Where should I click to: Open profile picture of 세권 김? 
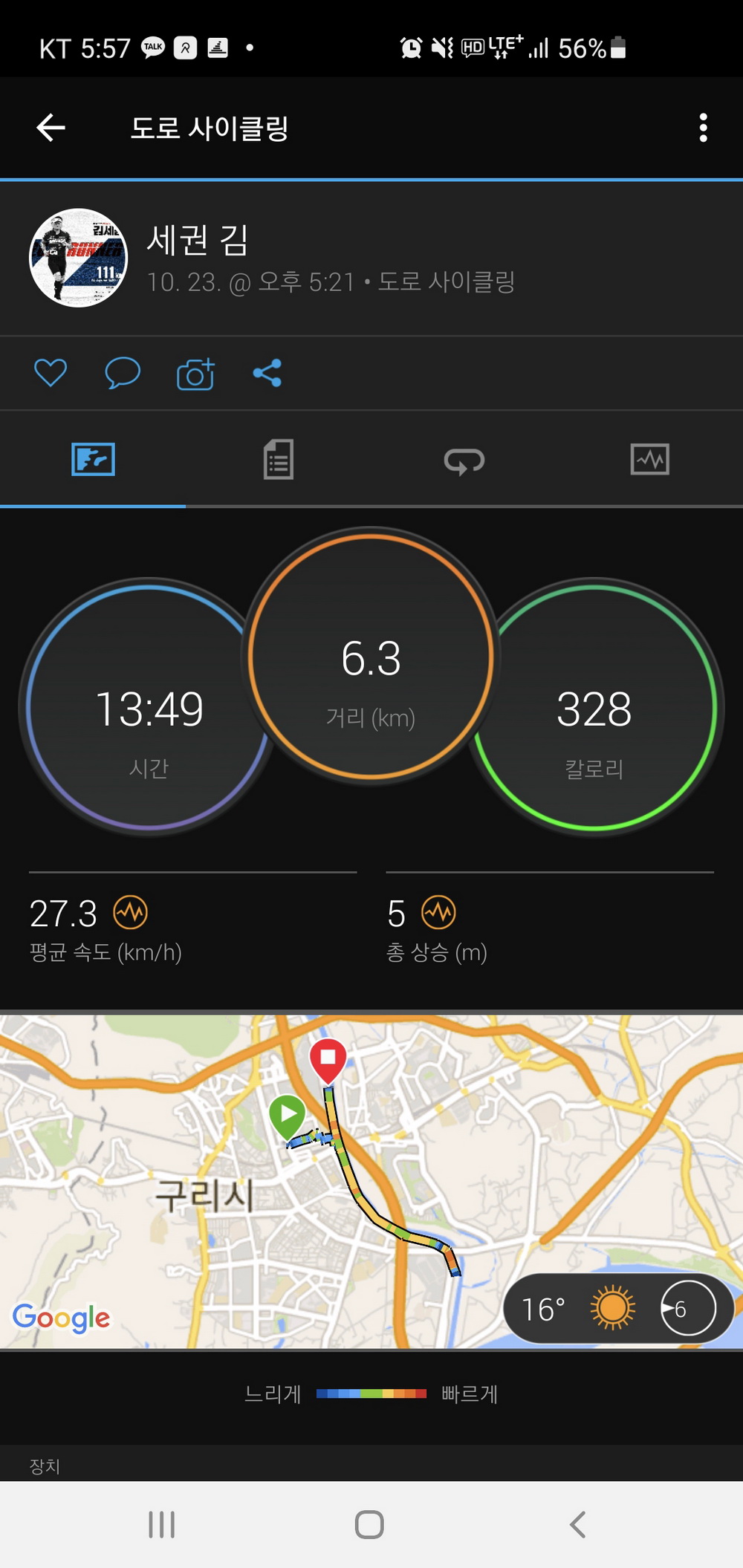[78, 258]
